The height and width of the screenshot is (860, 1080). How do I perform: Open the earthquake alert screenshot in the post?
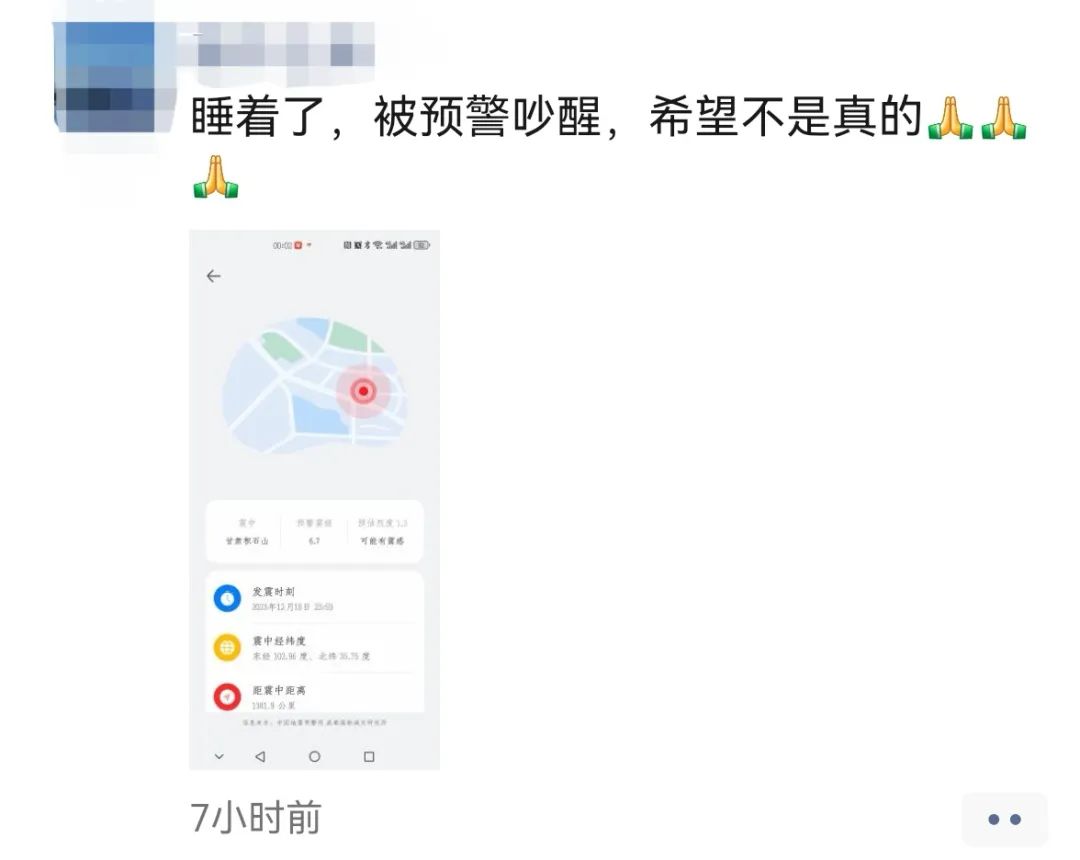(314, 500)
